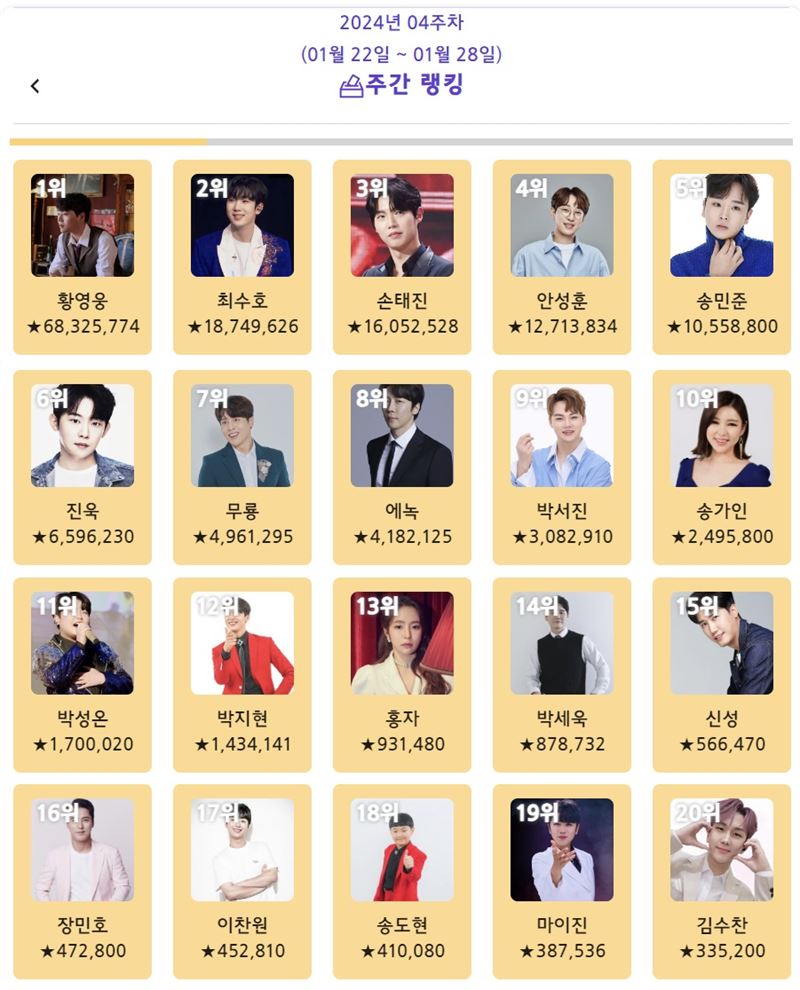This screenshot has width=800, height=990.
Task: Select the 에녹 card
Action: pyautogui.click(x=402, y=467)
